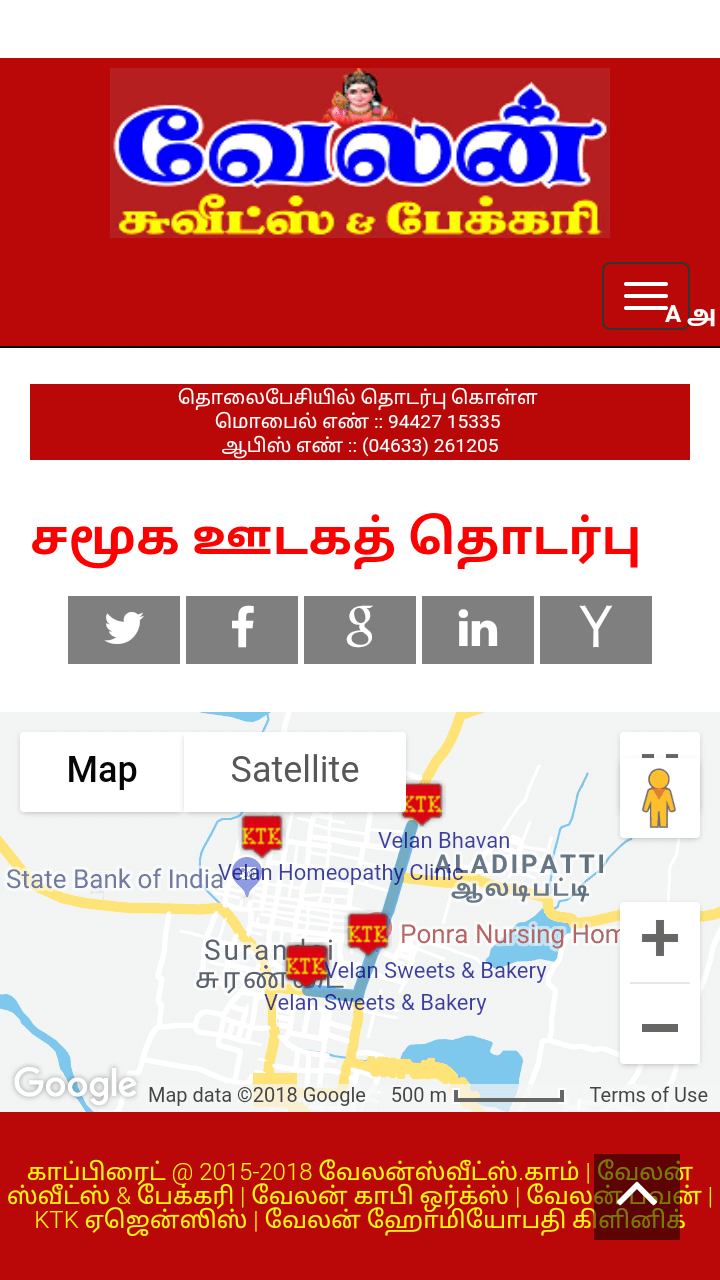Switch map to Satellite view
Image resolution: width=720 pixels, height=1280 pixels.
pyautogui.click(x=295, y=771)
